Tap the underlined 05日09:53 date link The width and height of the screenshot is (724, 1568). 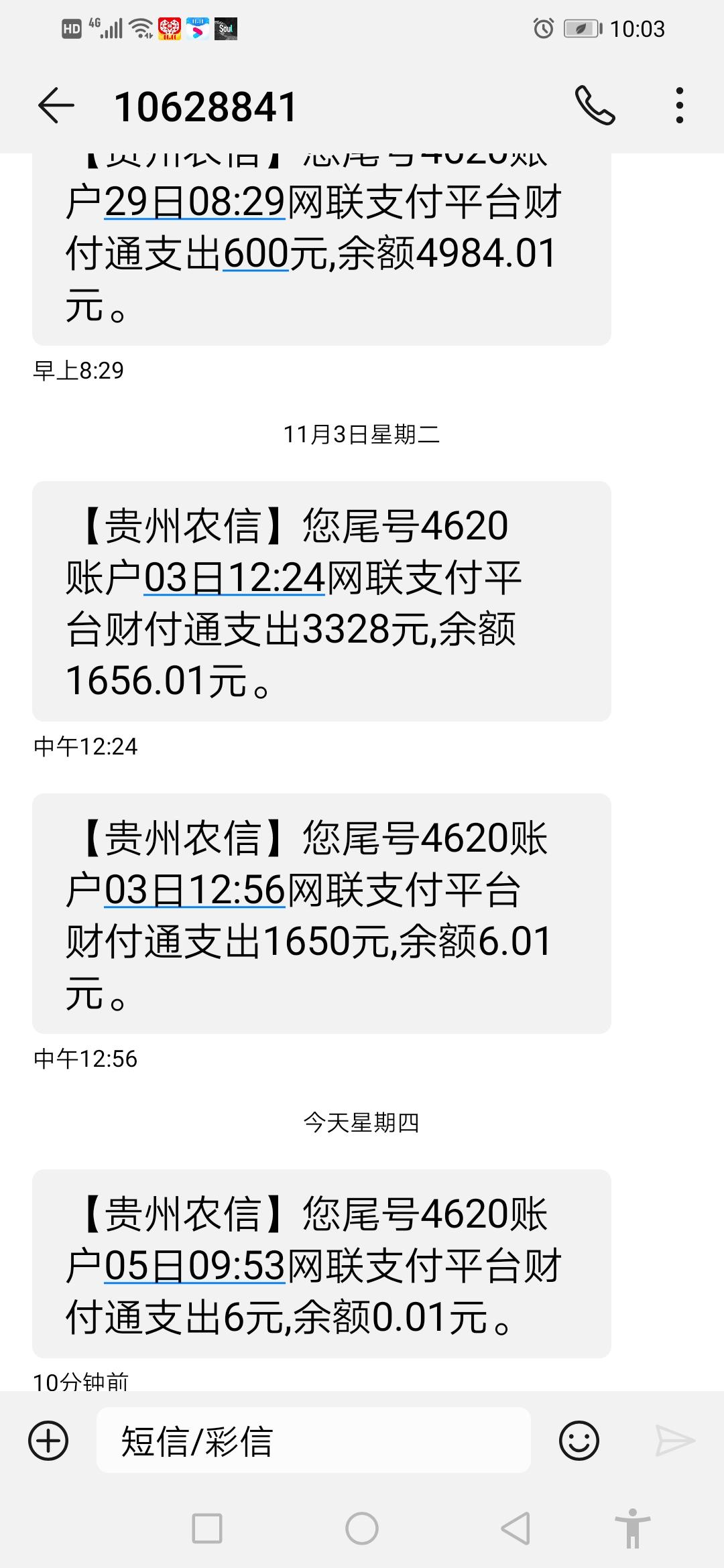click(x=195, y=1266)
